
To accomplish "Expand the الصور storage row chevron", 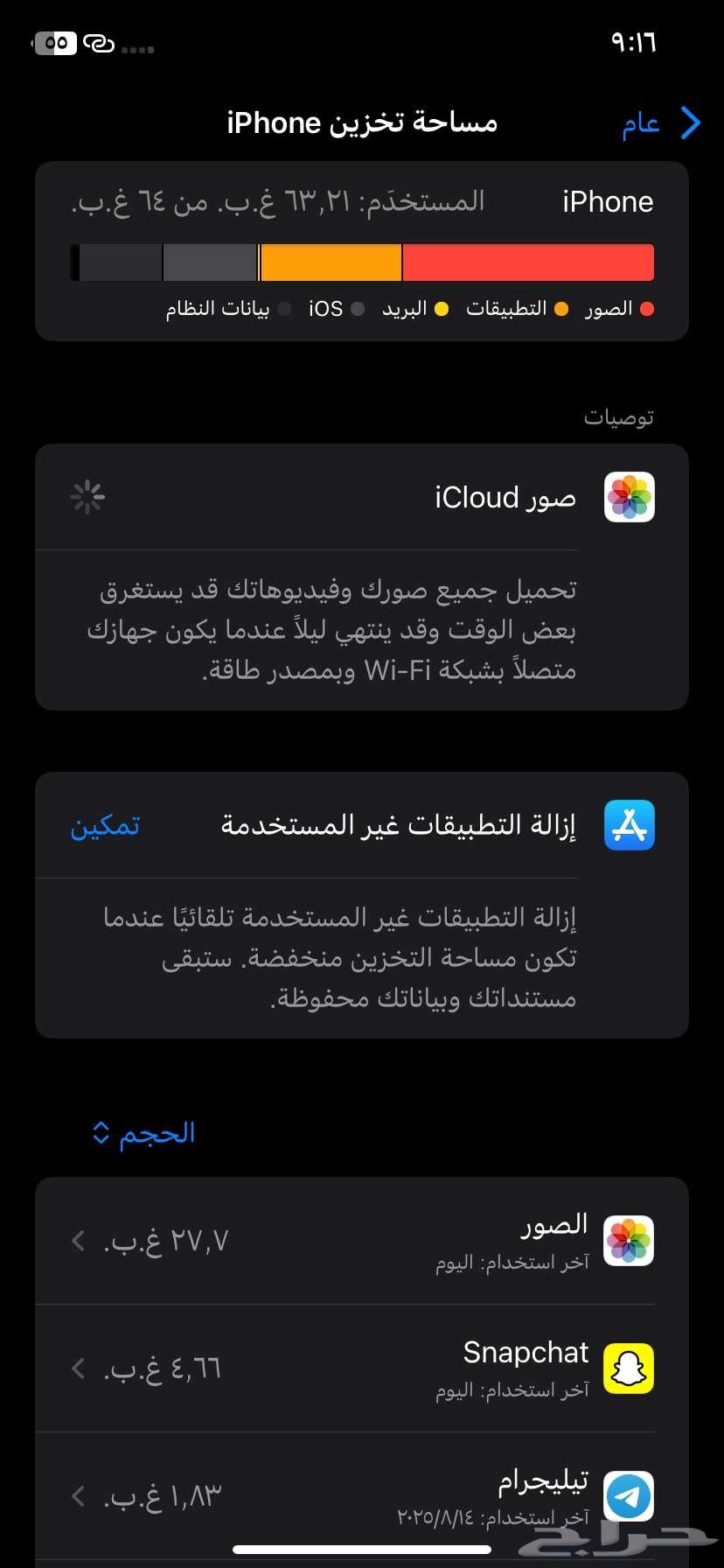I will coord(77,1240).
